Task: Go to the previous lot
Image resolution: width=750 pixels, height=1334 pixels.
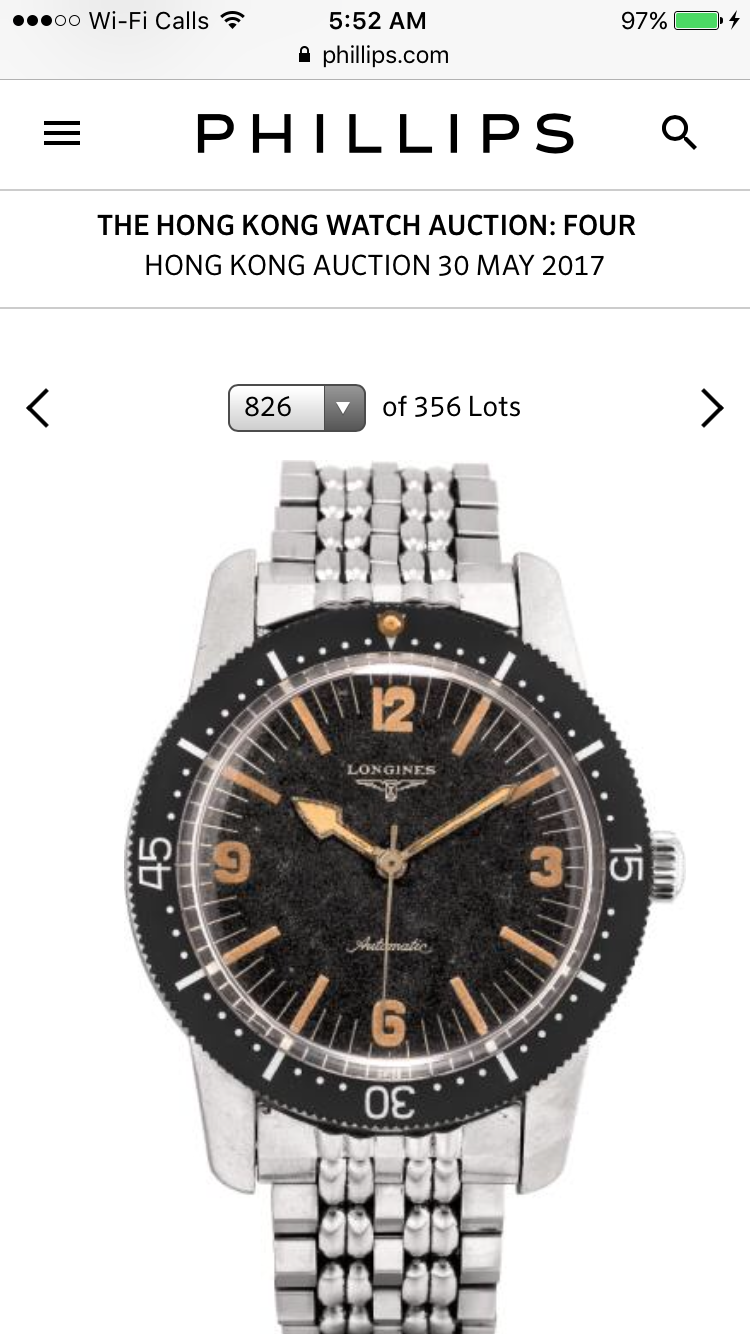Action: point(38,408)
